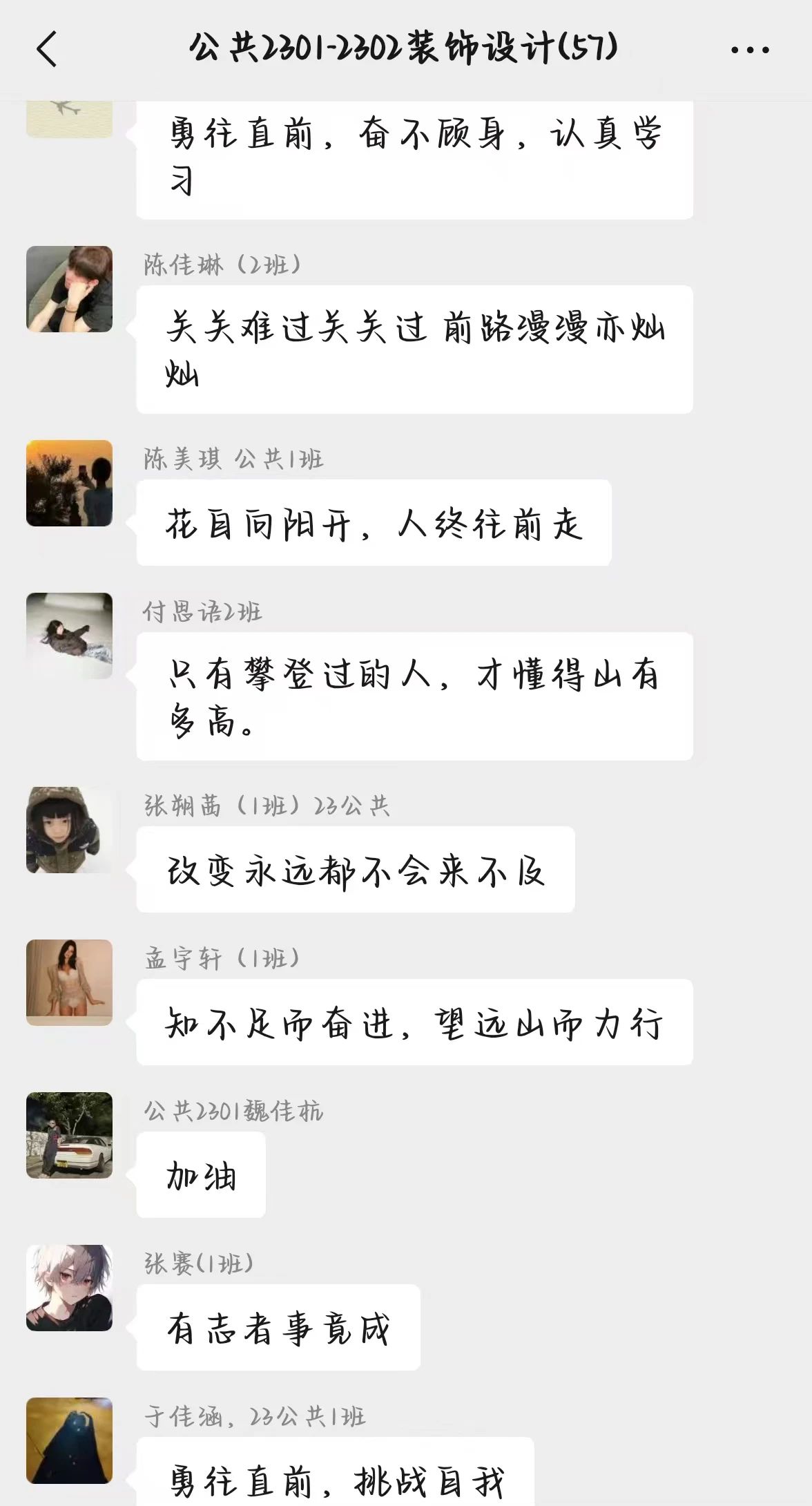Tap 孟宇轩's avatar
This screenshot has height=1506, width=812.
pyautogui.click(x=69, y=982)
